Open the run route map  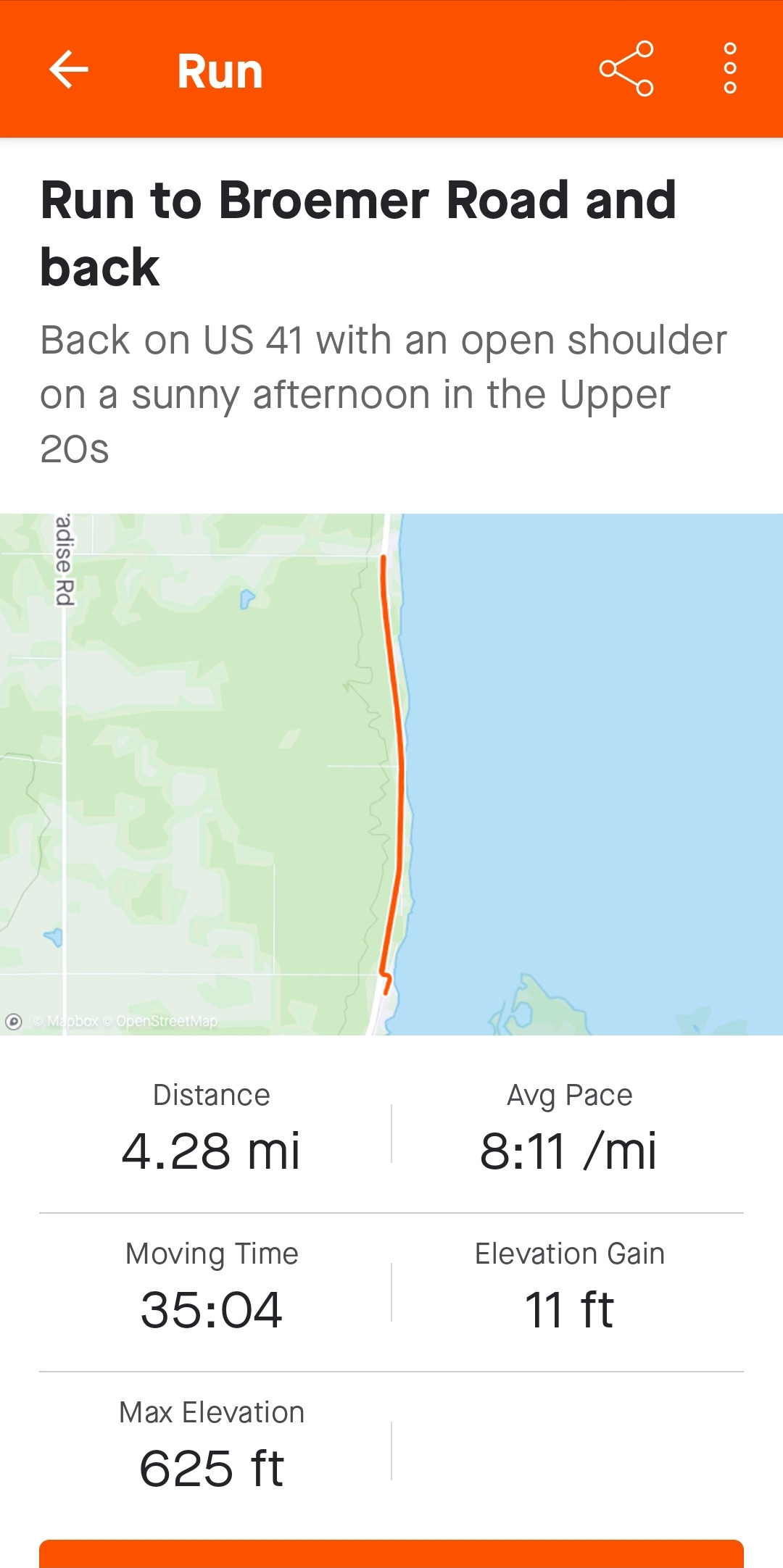(391, 774)
